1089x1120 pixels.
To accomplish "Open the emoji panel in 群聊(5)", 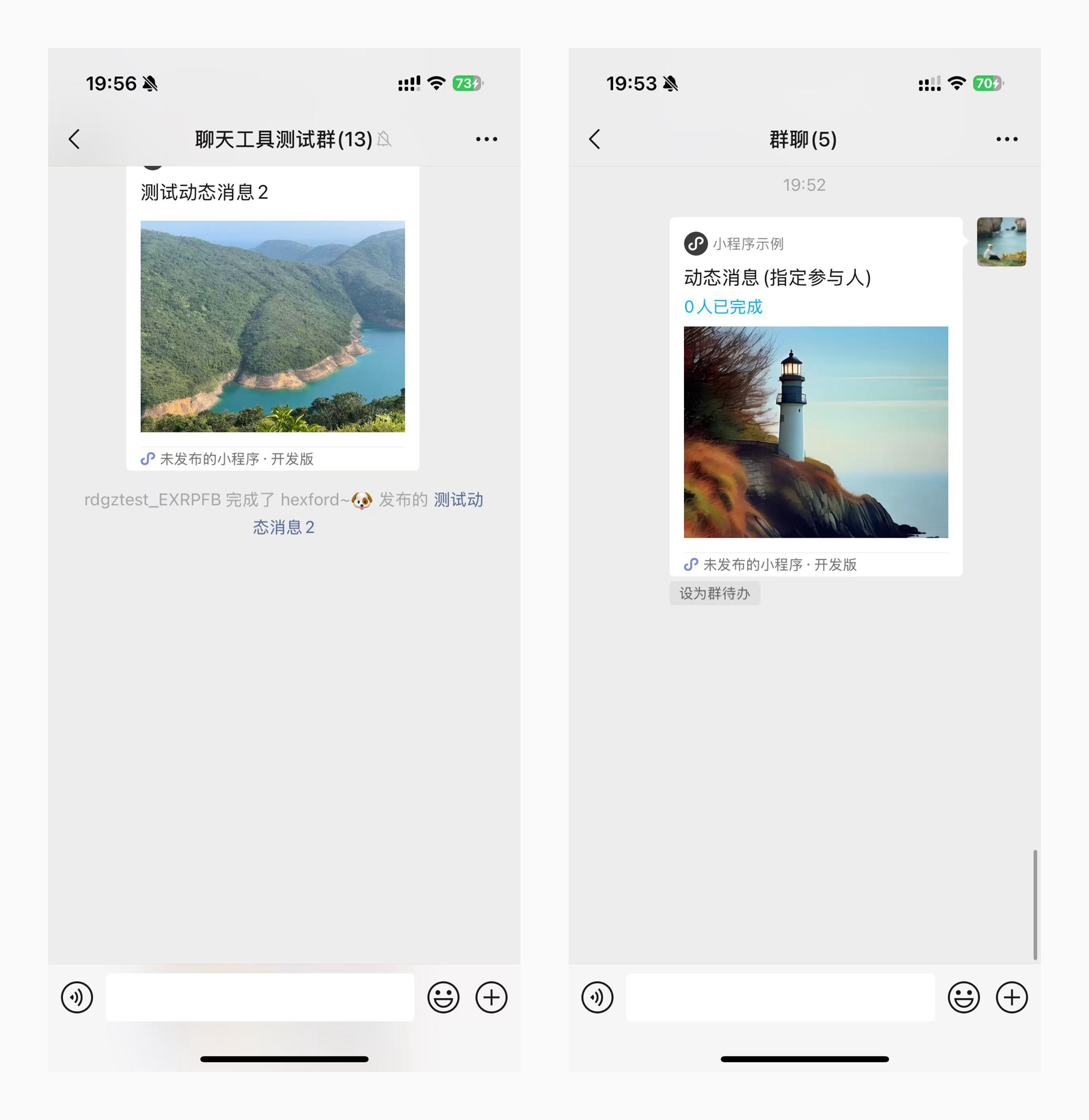I will (x=963, y=997).
